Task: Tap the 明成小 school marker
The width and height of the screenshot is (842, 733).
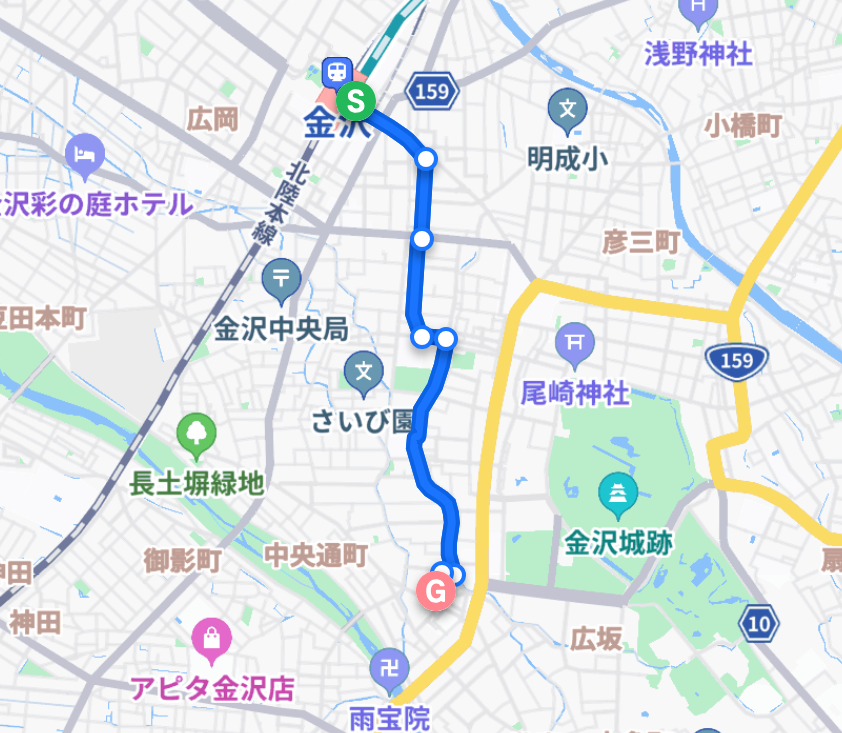Action: coord(568,107)
